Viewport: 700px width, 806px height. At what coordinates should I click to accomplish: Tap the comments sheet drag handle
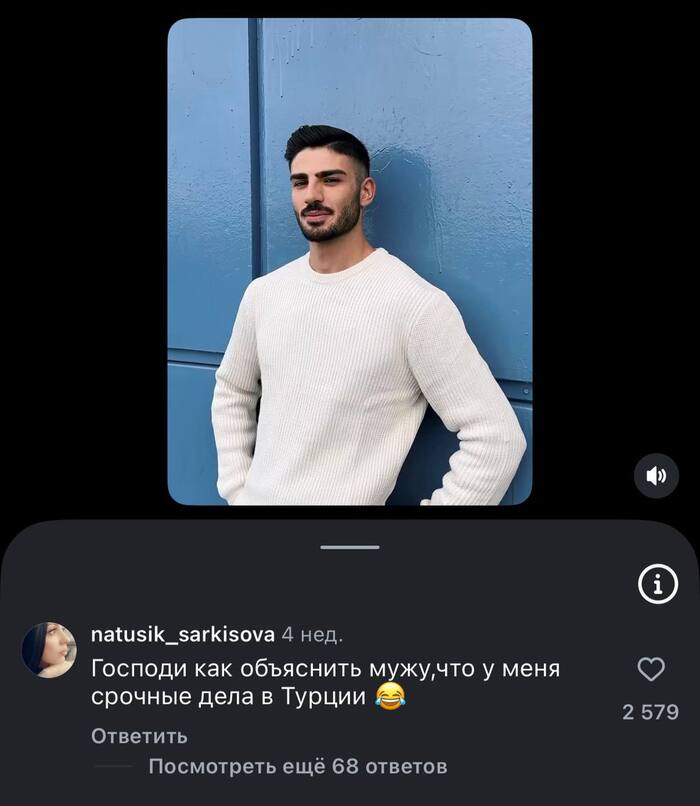pos(350,547)
